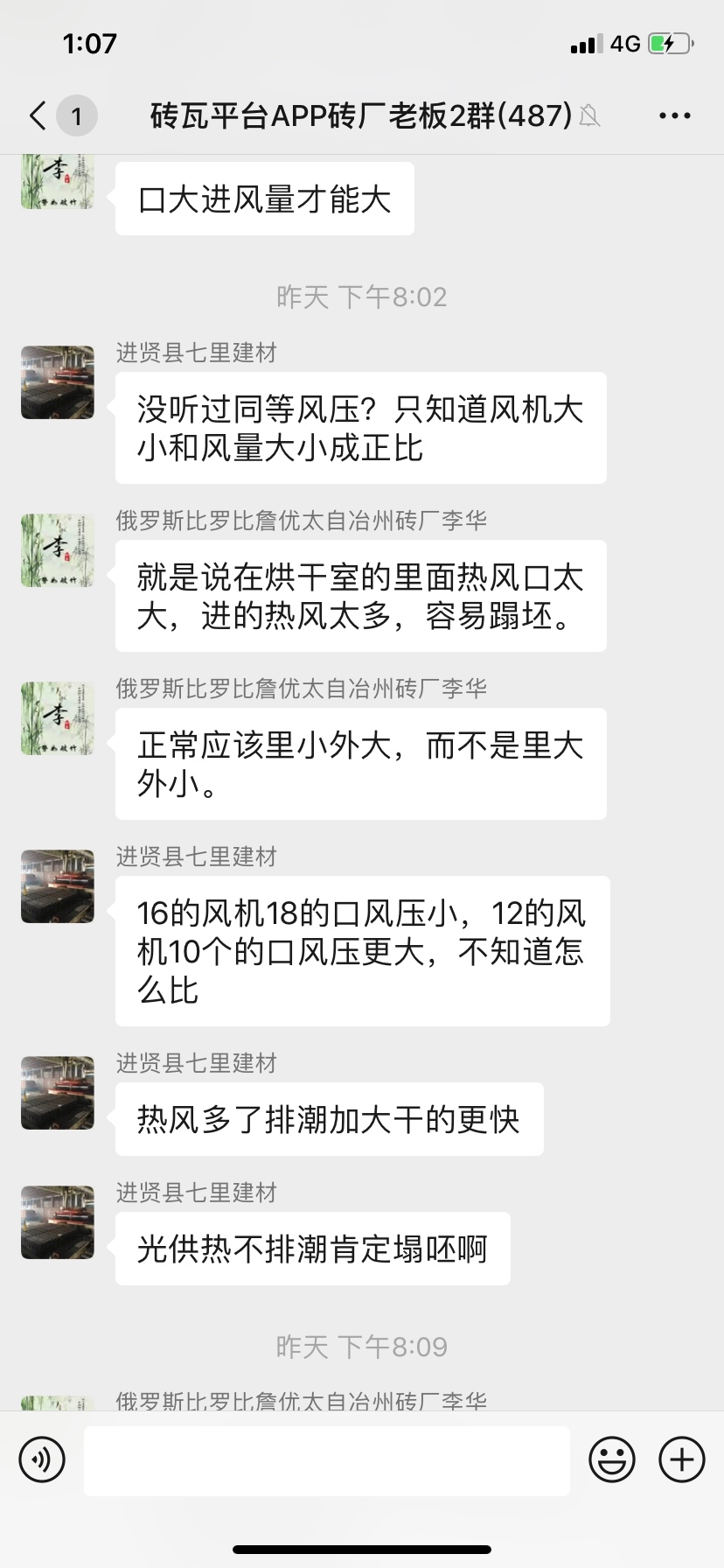Switch to voice message input
Viewport: 724px width, 1568px height.
42,1459
